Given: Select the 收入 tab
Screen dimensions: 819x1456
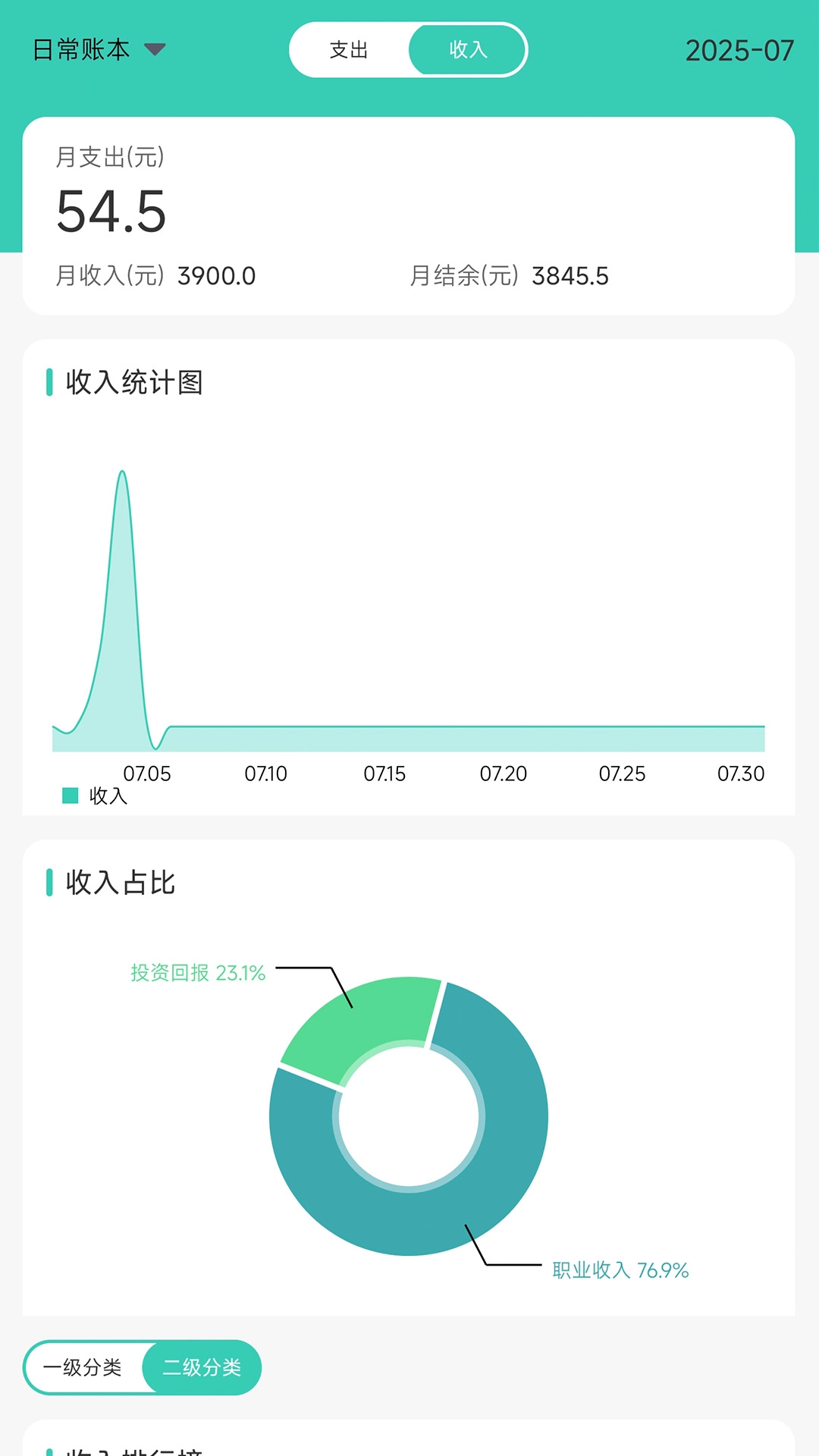Looking at the screenshot, I should click(468, 51).
